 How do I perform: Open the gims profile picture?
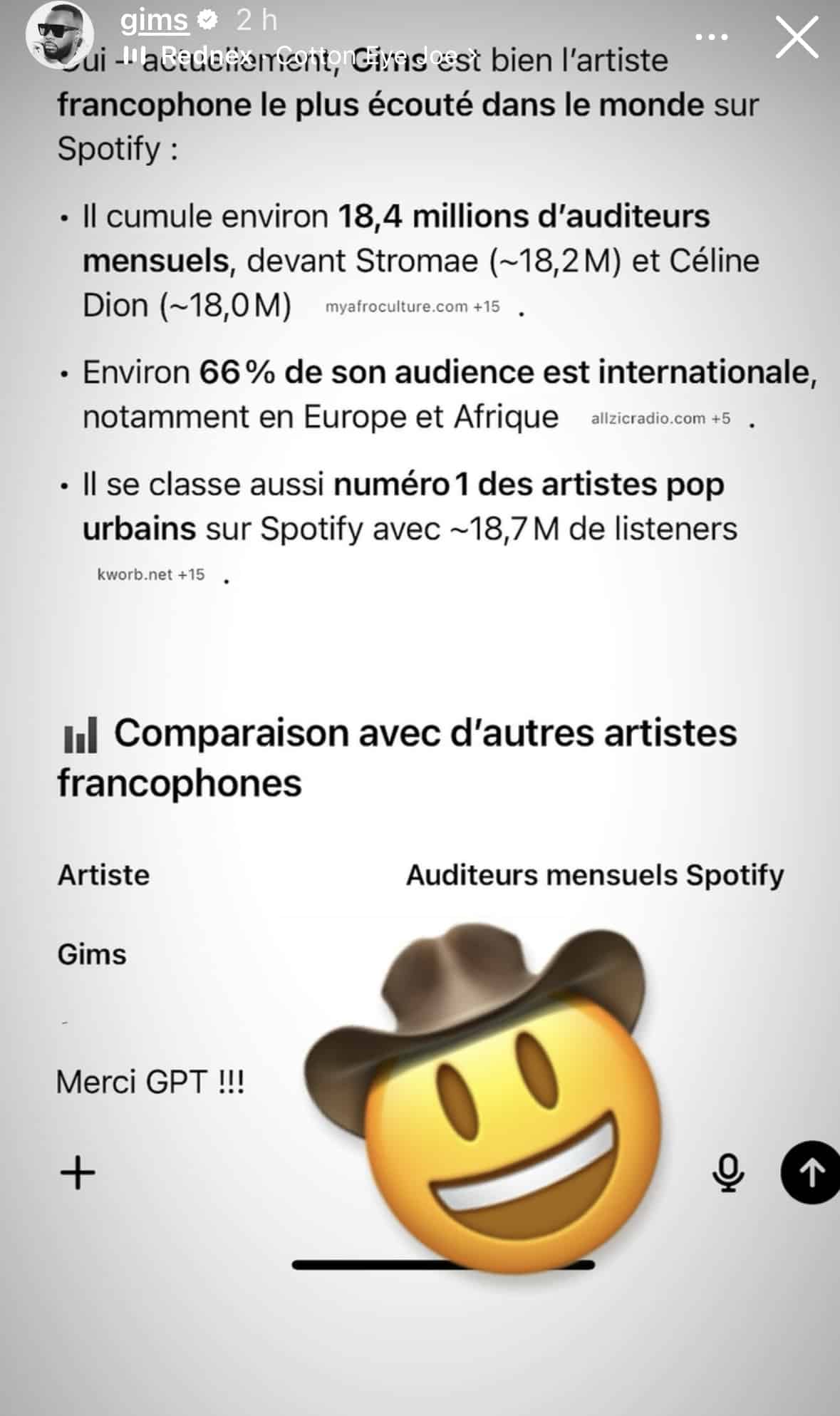[x=59, y=34]
